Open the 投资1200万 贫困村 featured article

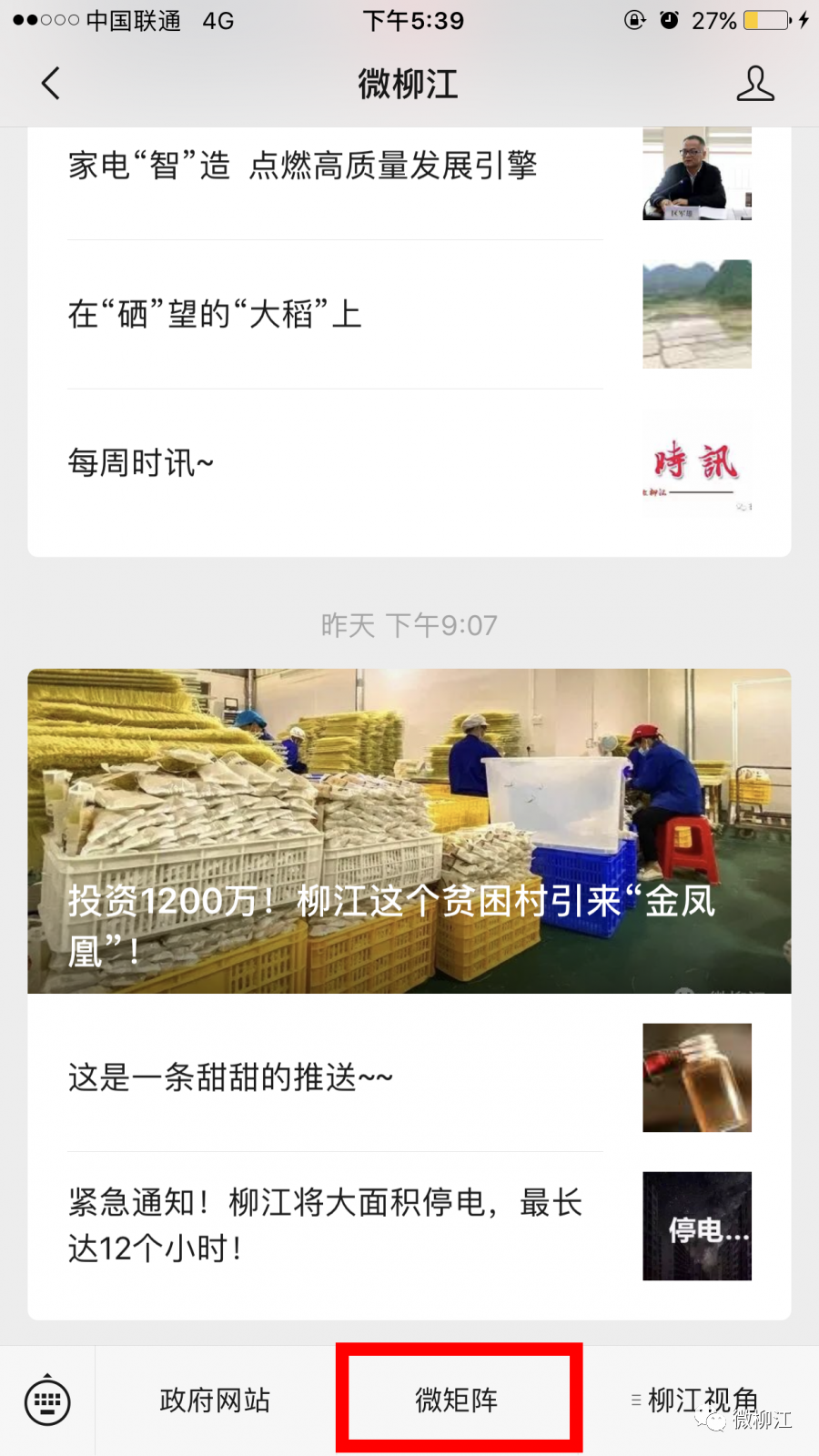coord(409,831)
